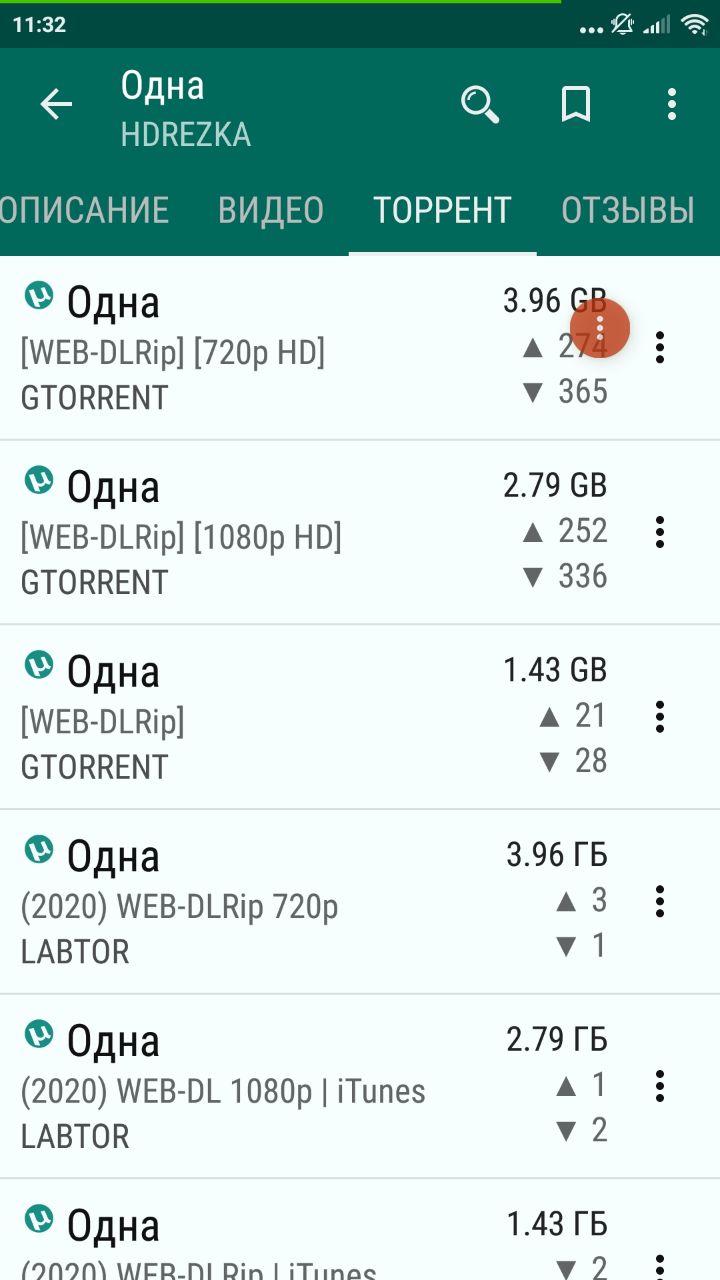720x1280 pixels.
Task: Select the ТОРРЕНТ tab
Action: pos(443,210)
